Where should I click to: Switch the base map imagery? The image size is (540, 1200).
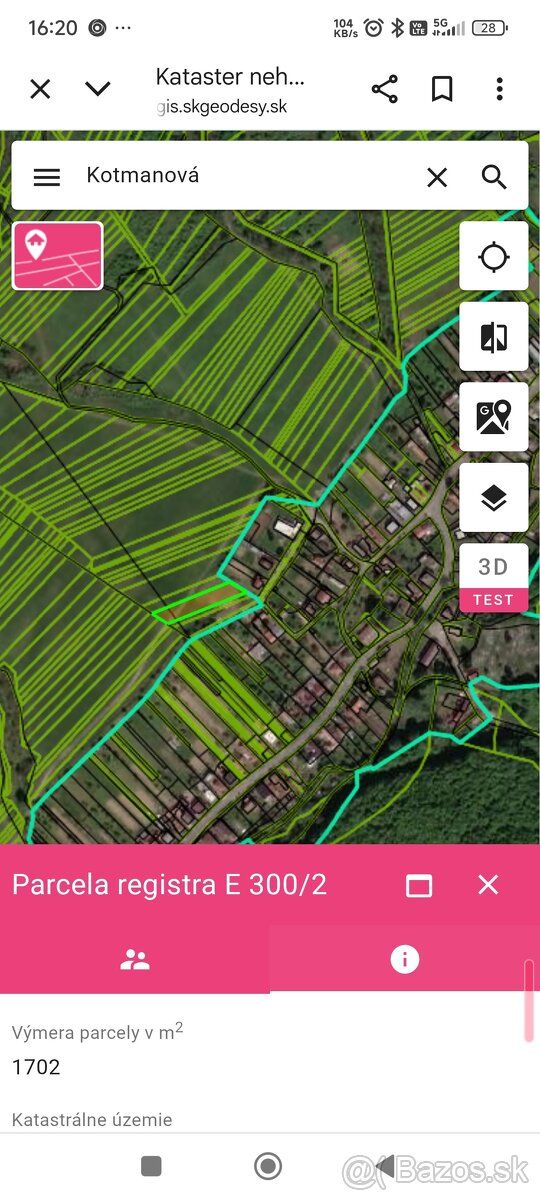click(x=494, y=416)
